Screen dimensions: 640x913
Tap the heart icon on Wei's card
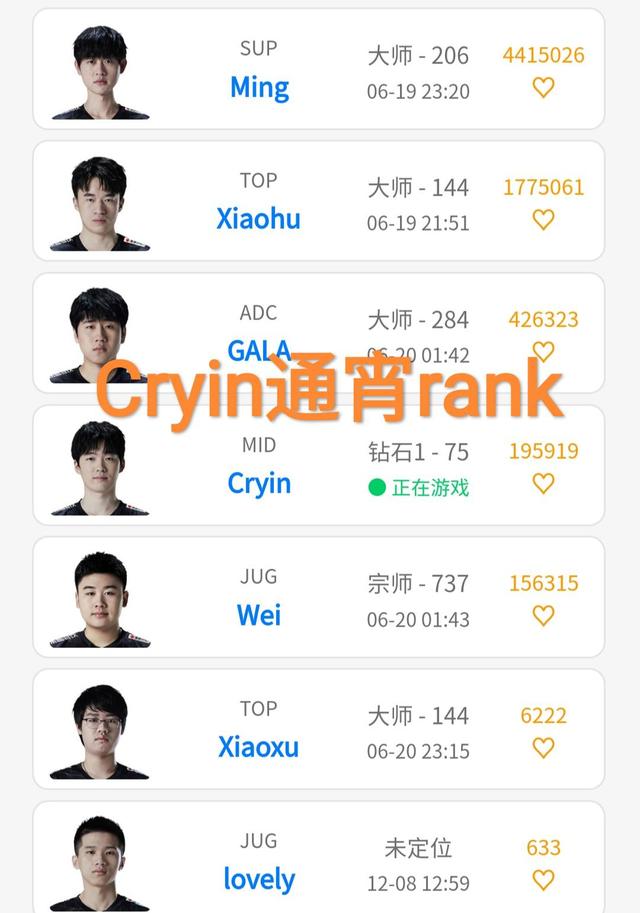tap(543, 616)
